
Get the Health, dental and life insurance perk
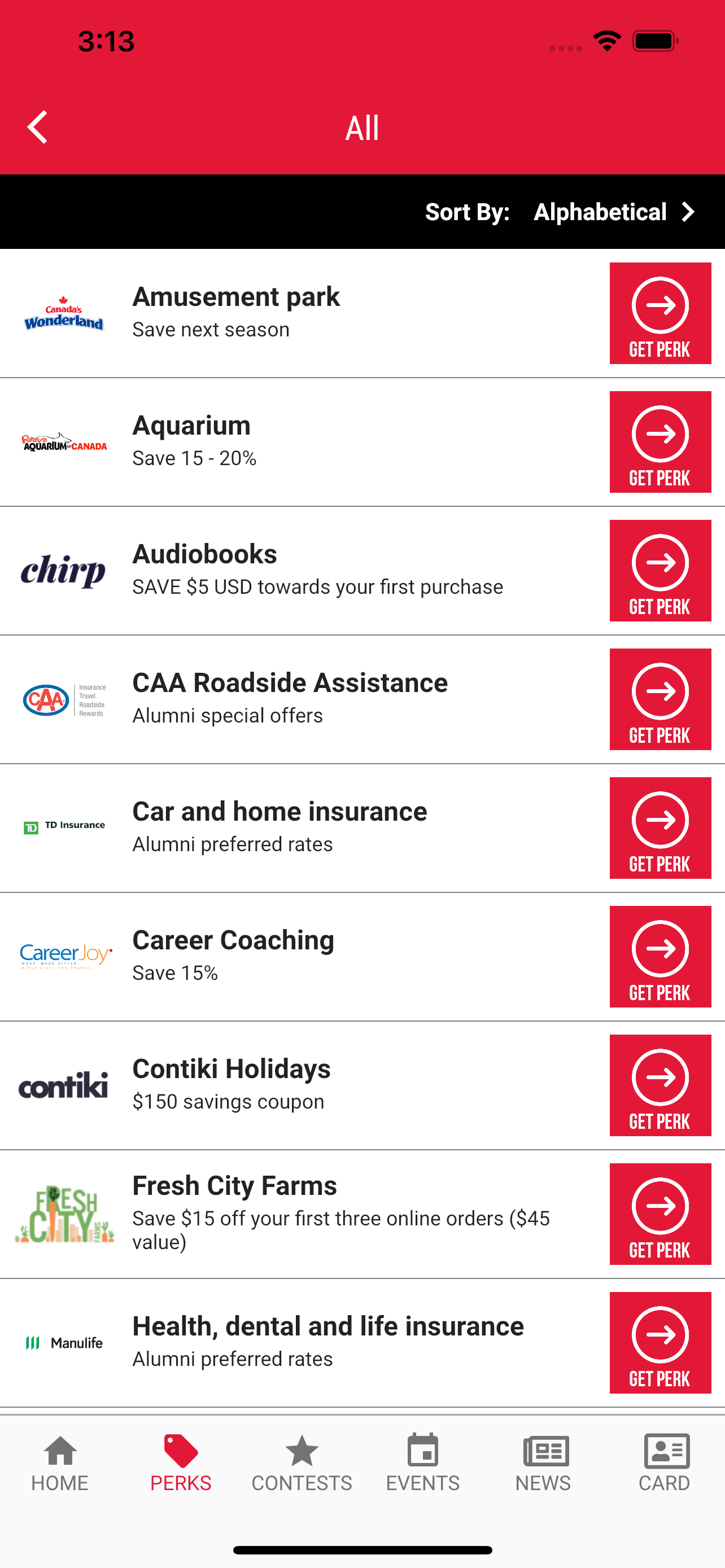(x=660, y=1343)
